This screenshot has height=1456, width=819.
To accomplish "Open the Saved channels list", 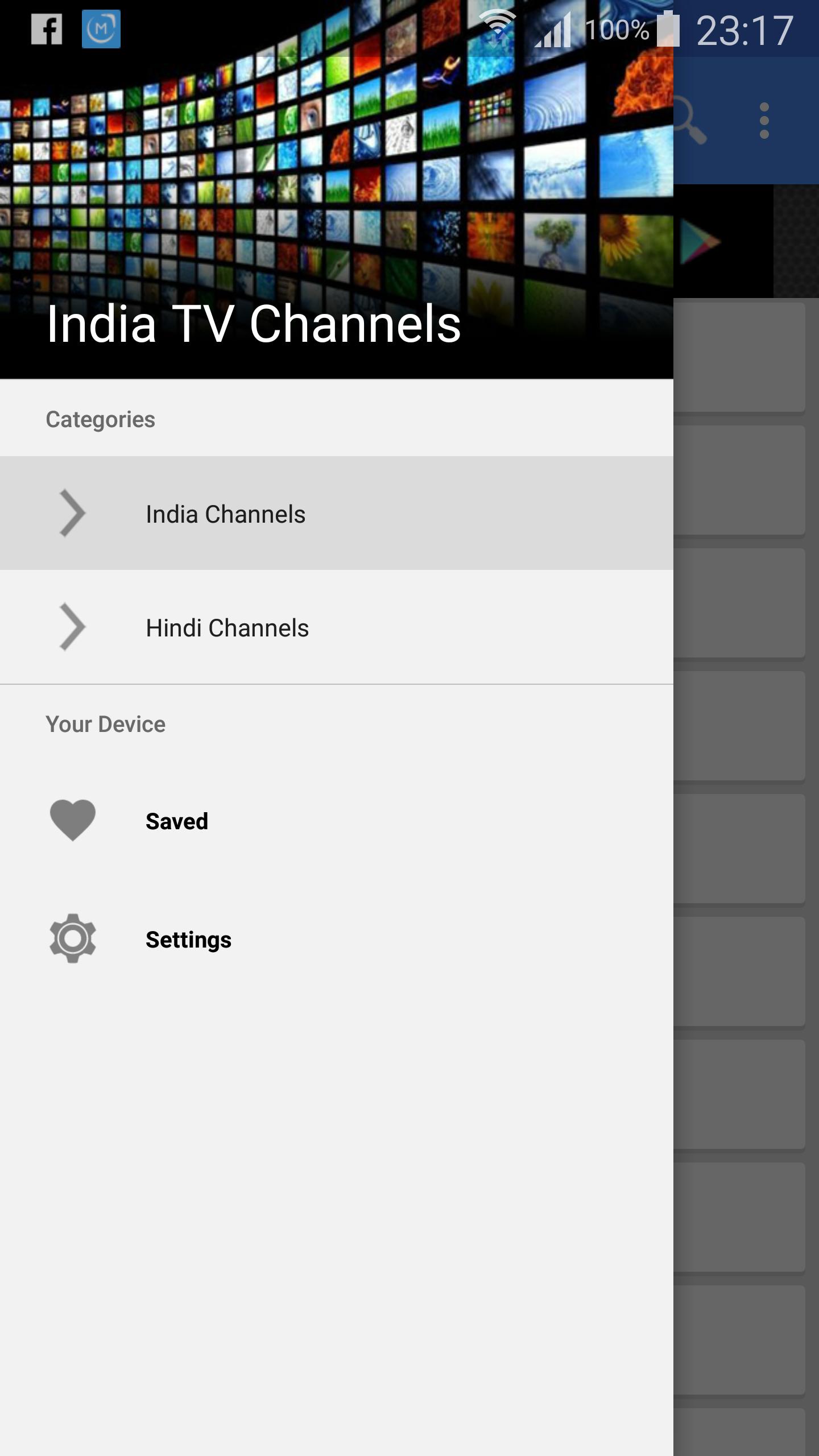I will (176, 820).
